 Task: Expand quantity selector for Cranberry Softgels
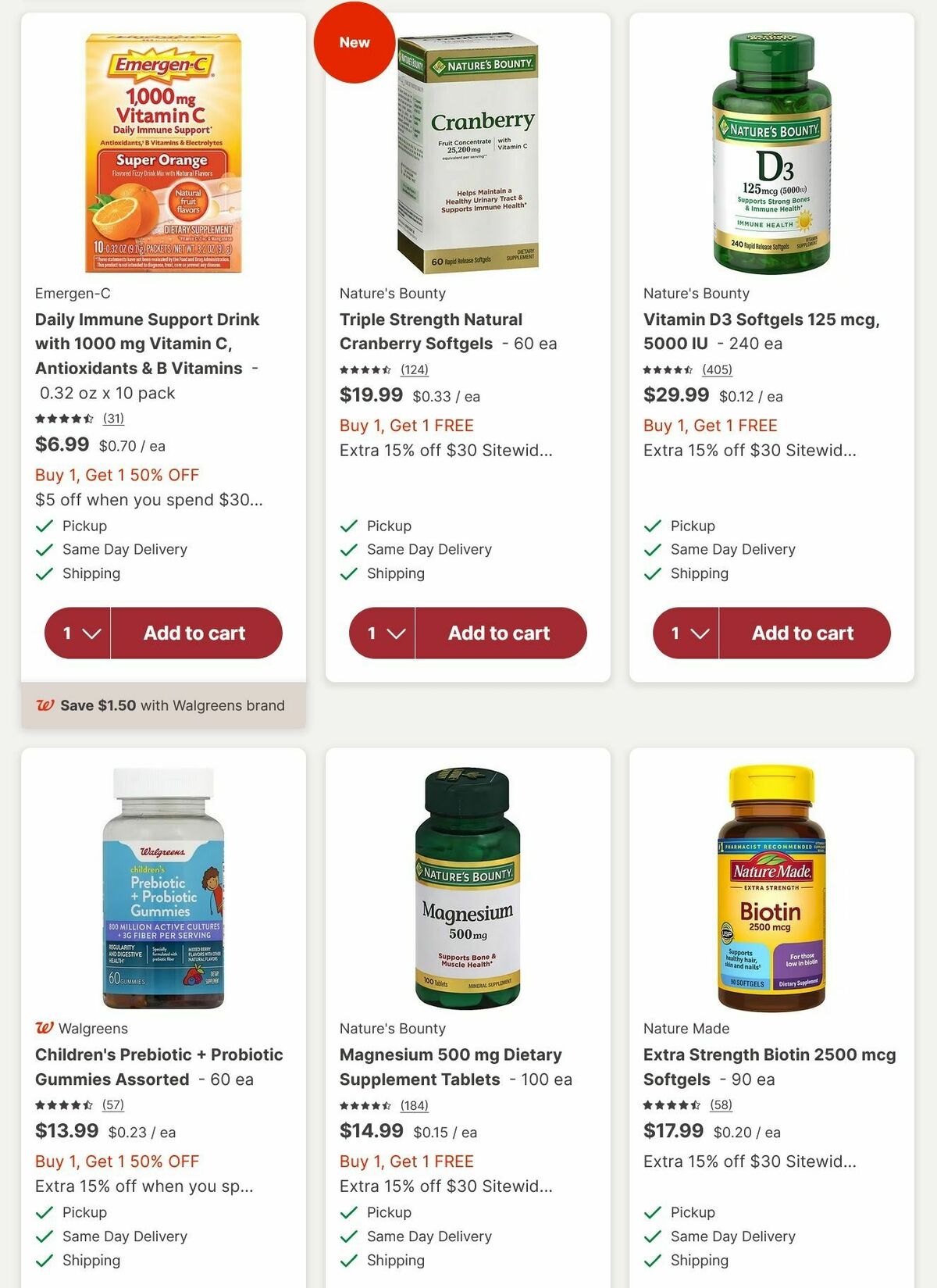click(x=381, y=633)
